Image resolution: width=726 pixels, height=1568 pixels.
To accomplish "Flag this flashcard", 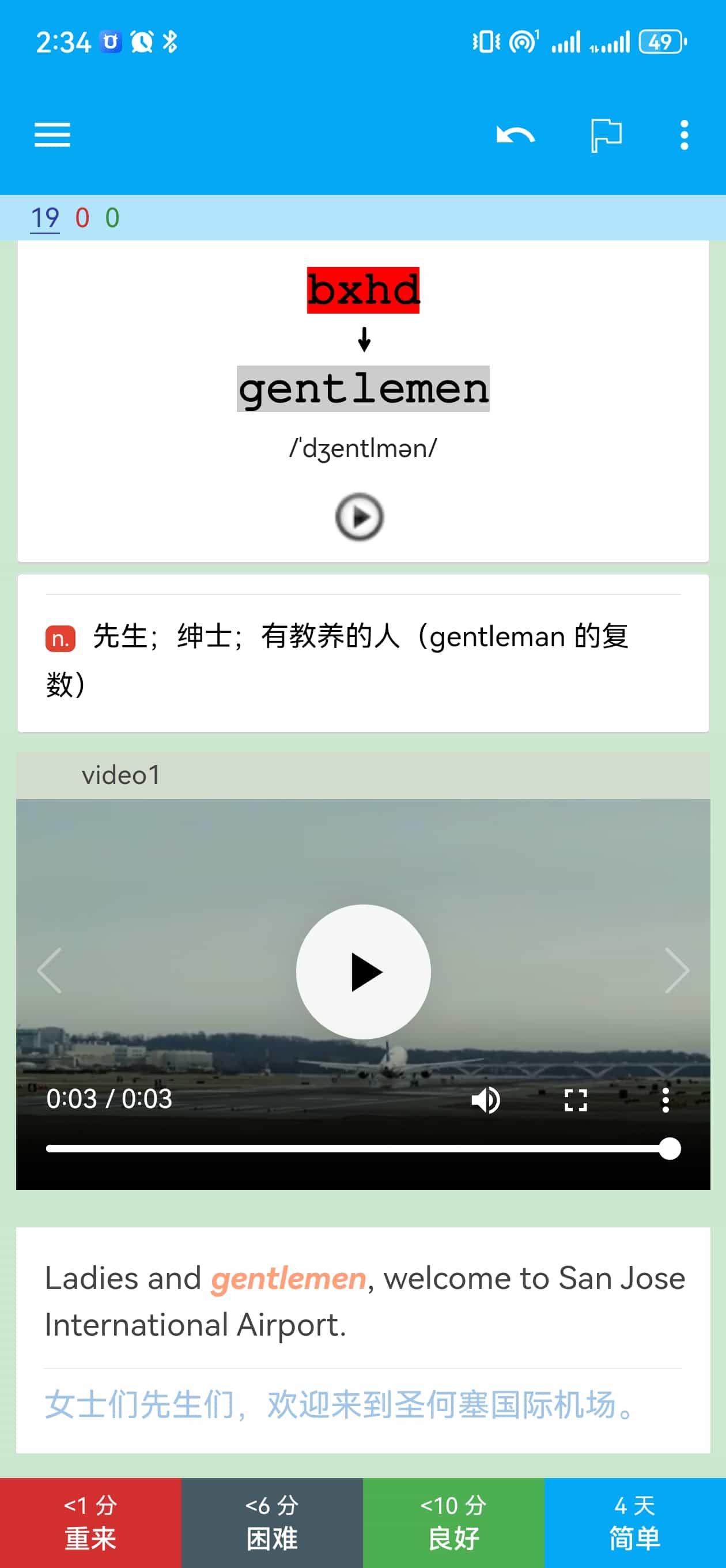I will click(606, 134).
